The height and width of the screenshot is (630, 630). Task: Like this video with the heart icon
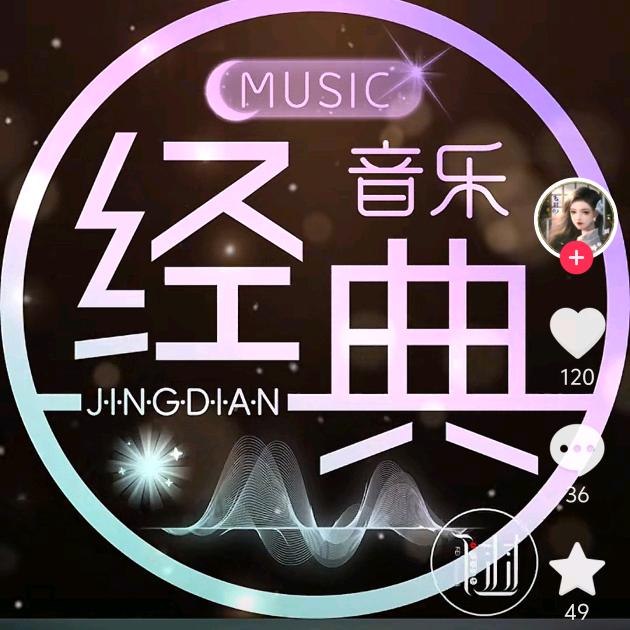pyautogui.click(x=579, y=333)
